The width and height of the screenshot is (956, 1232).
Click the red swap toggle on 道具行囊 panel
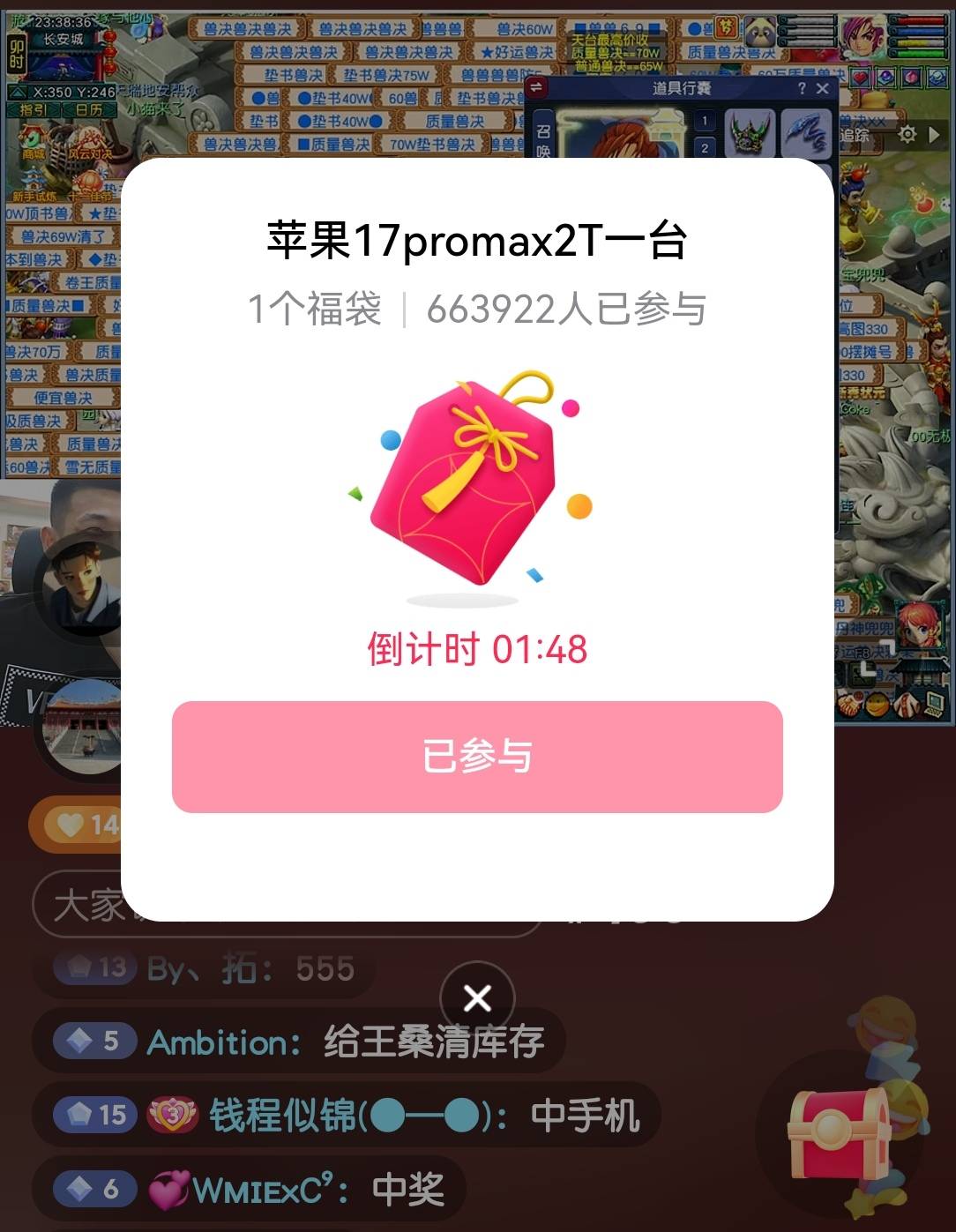click(x=534, y=86)
